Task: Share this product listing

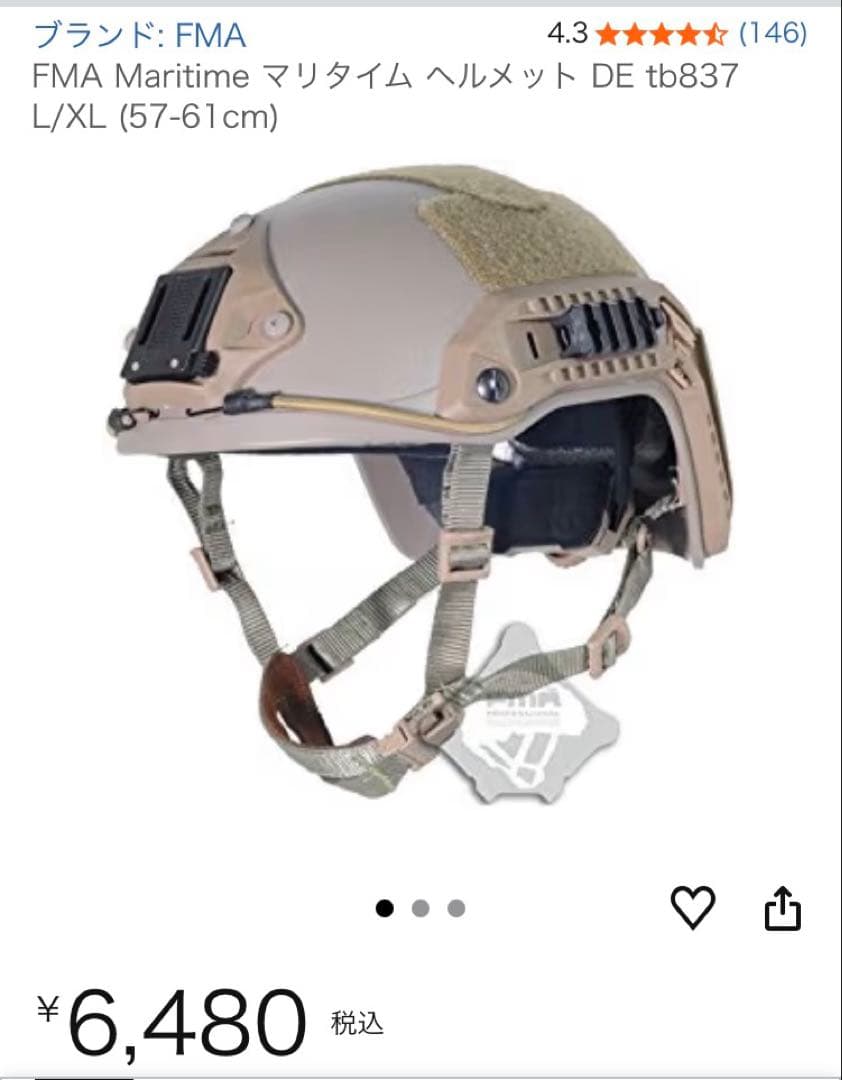Action: (783, 908)
